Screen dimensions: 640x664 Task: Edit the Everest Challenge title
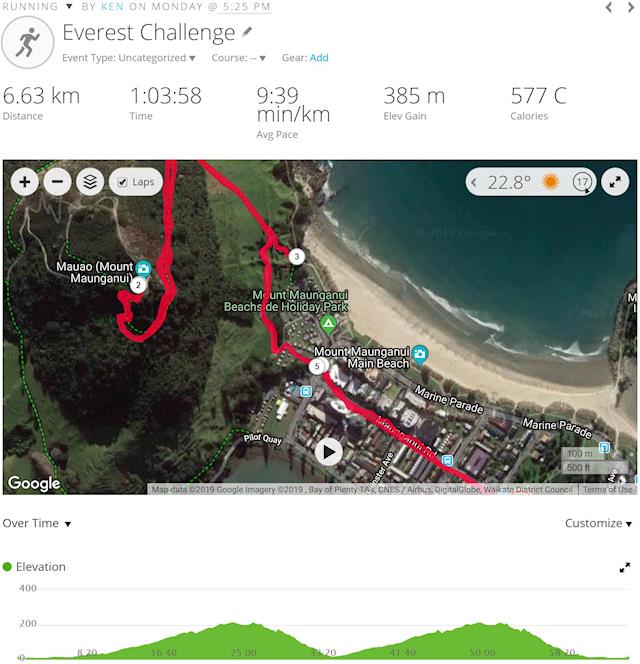click(x=247, y=33)
